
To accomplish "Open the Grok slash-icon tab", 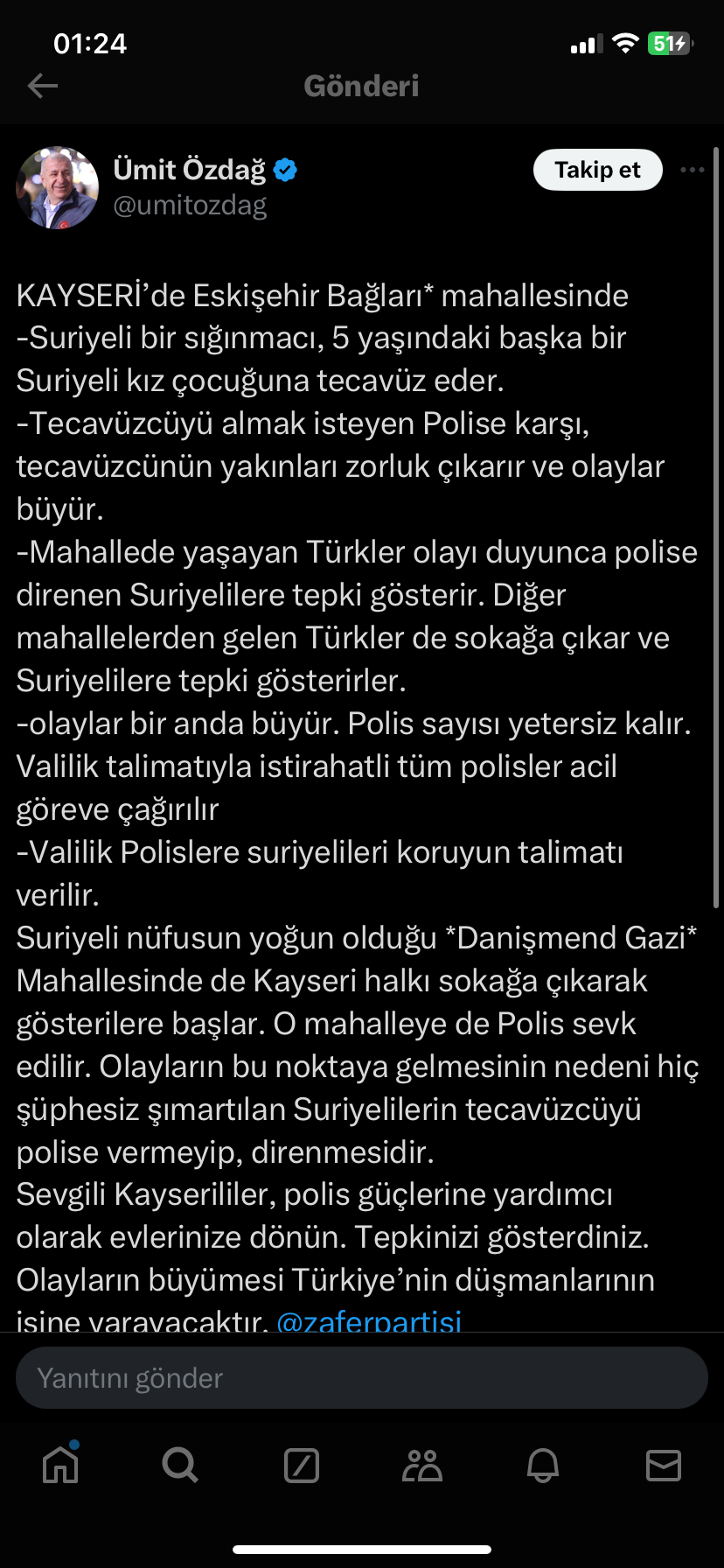I will click(x=302, y=1465).
